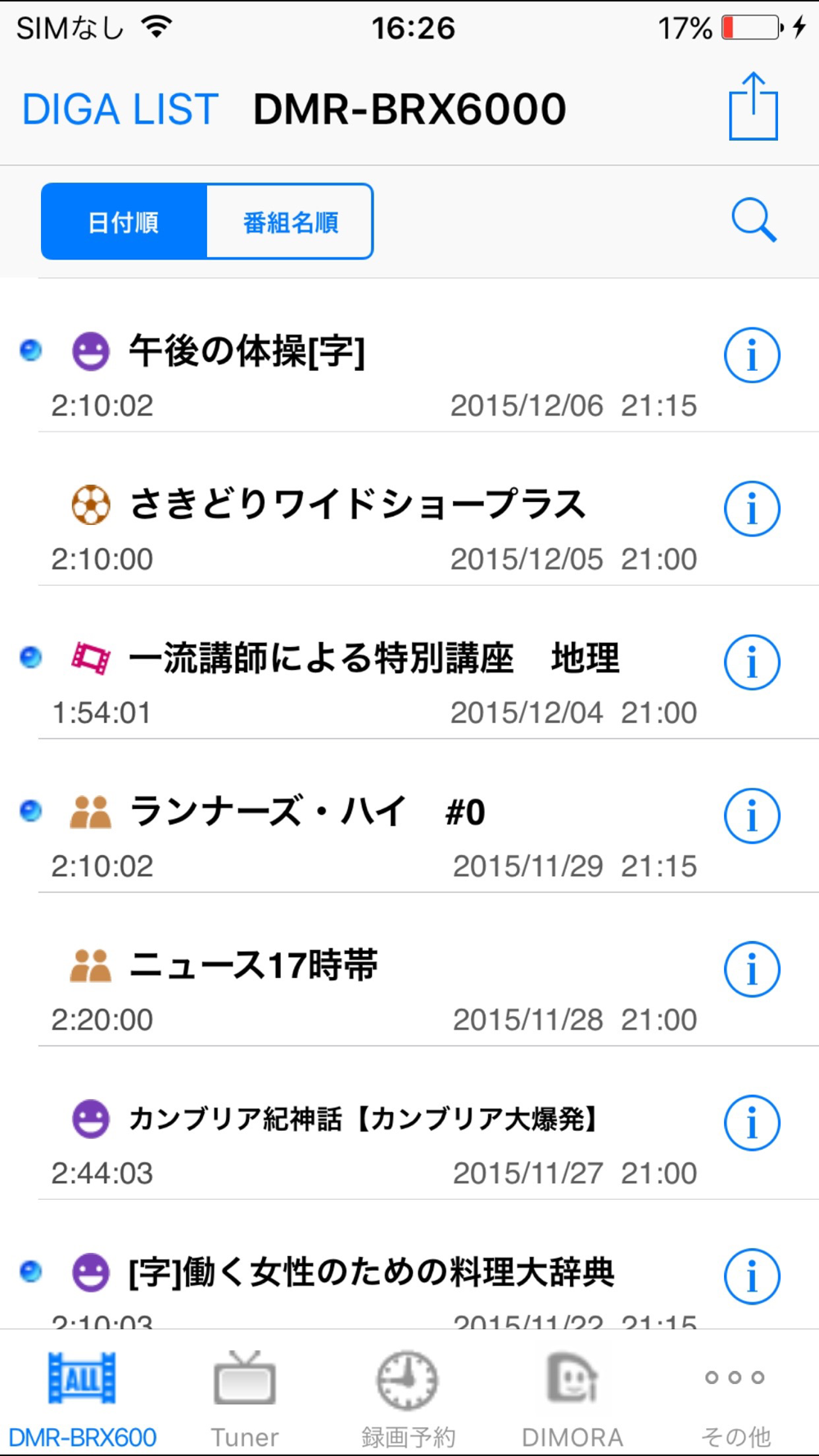Image resolution: width=819 pixels, height=1456 pixels.
Task: Show info for ランナーズ・ハイ #0
Action: click(x=752, y=816)
